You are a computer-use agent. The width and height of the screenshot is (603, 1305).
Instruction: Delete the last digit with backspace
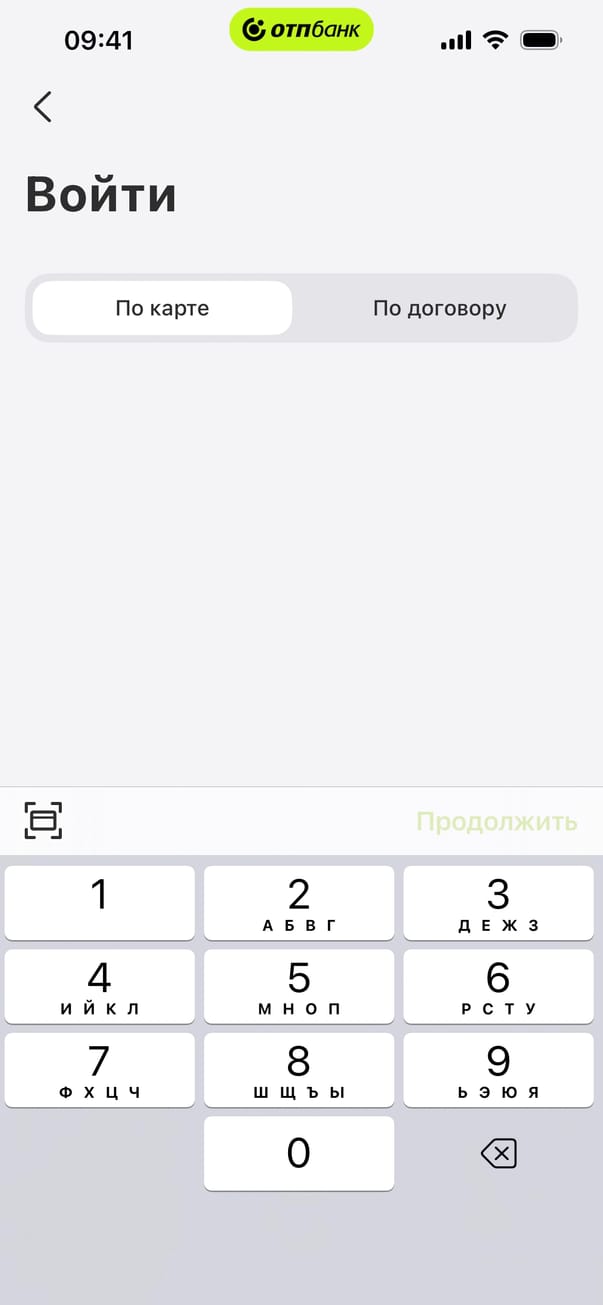[x=498, y=1154]
